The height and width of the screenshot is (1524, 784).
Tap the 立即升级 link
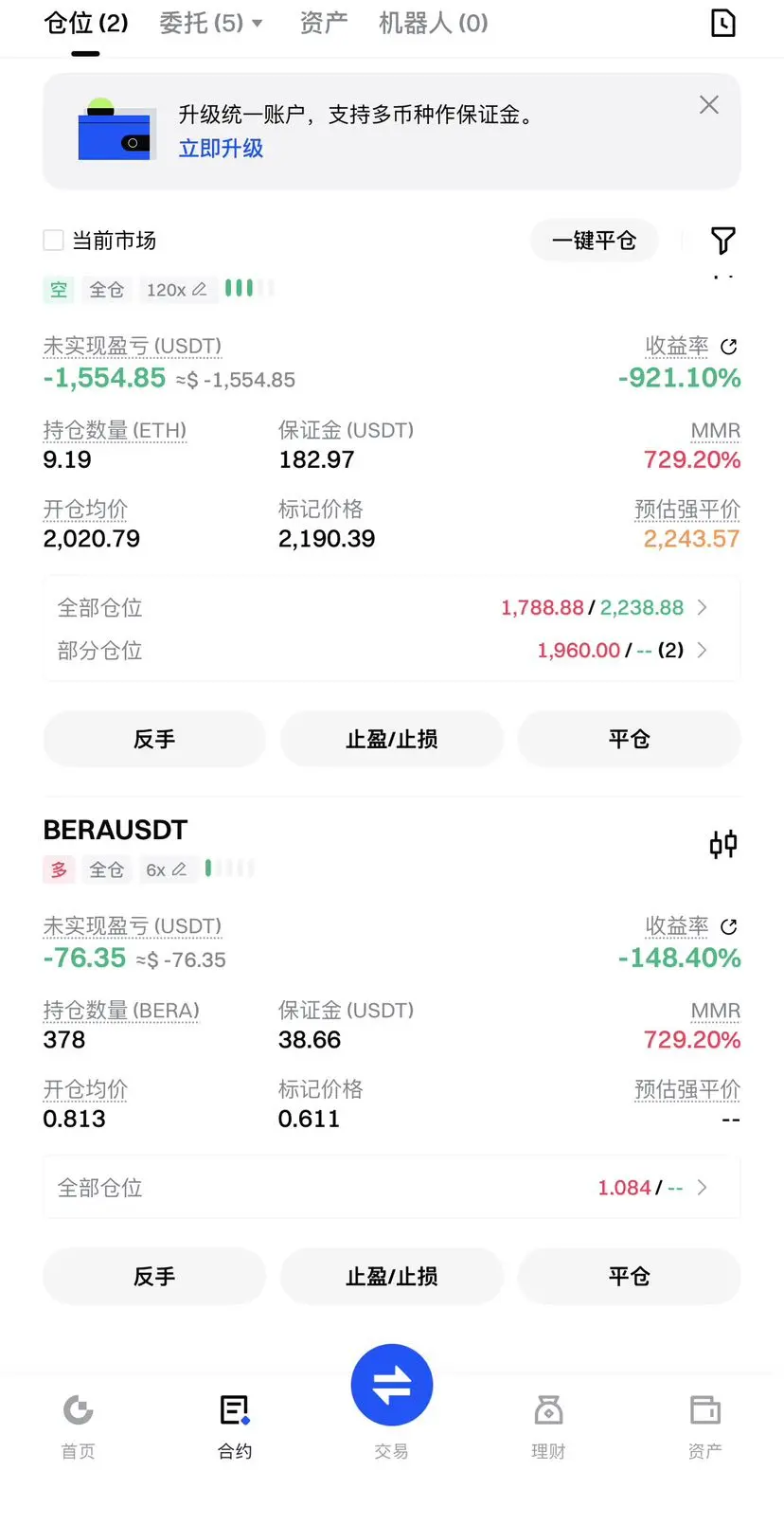(x=221, y=149)
